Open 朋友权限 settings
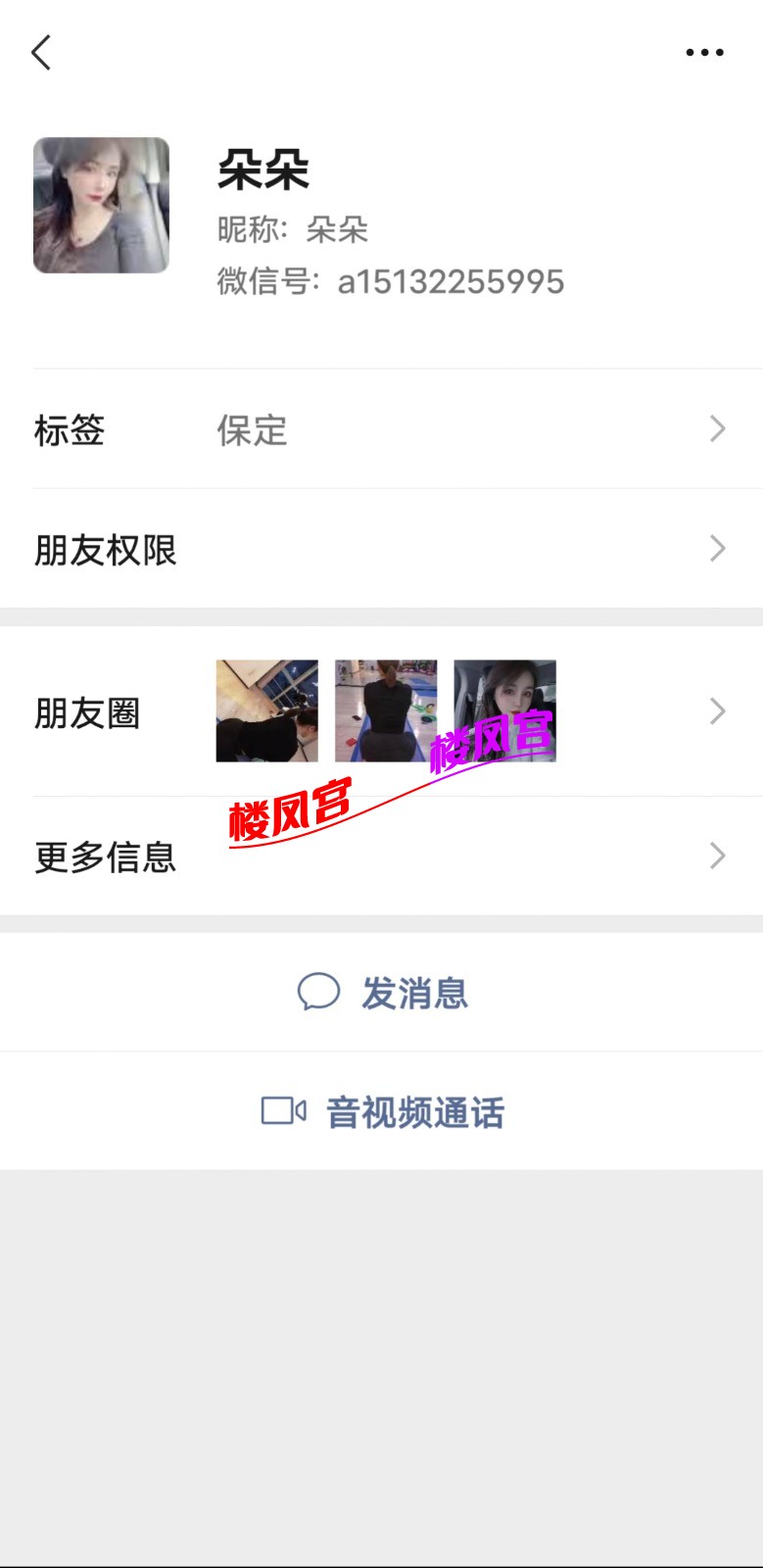 [381, 549]
